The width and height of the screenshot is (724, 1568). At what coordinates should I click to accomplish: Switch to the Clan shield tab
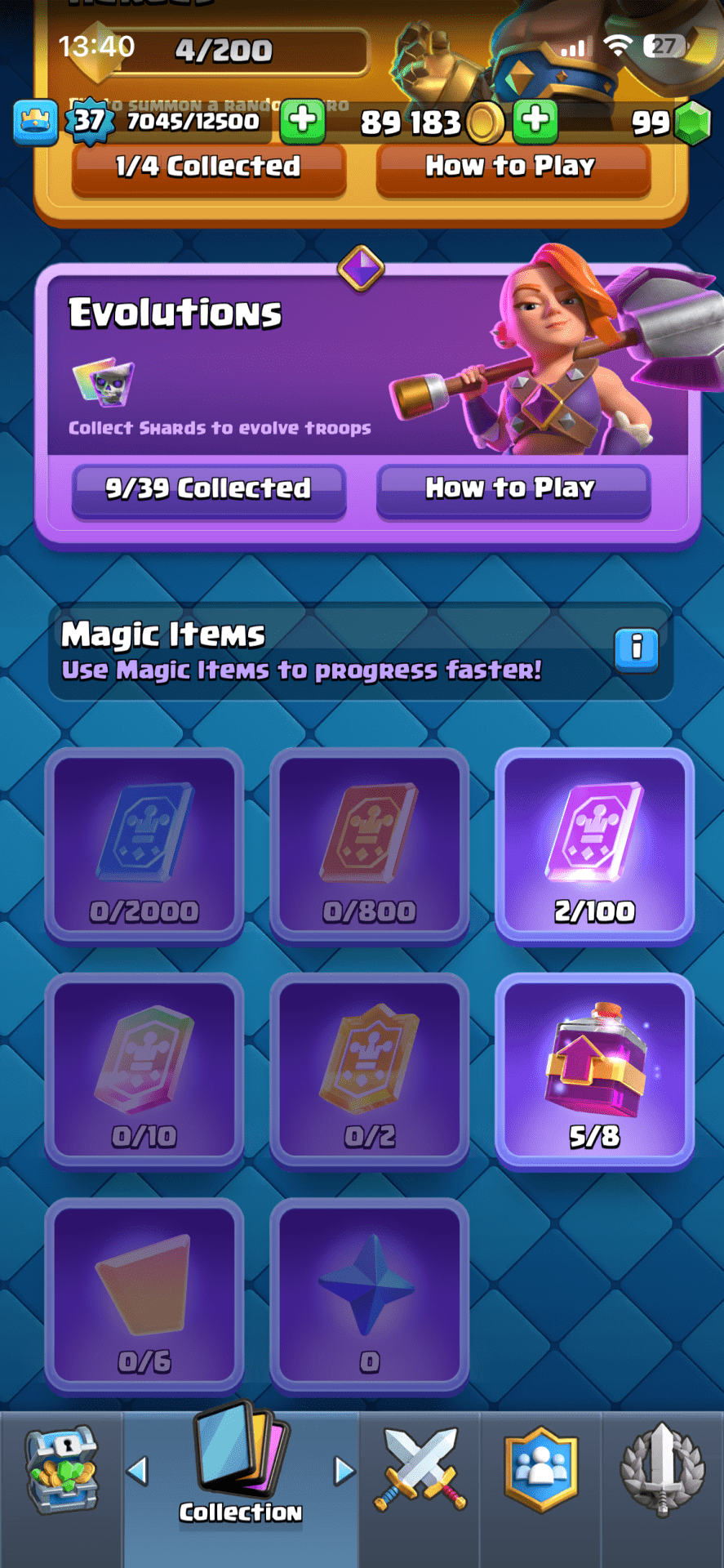click(x=541, y=1470)
